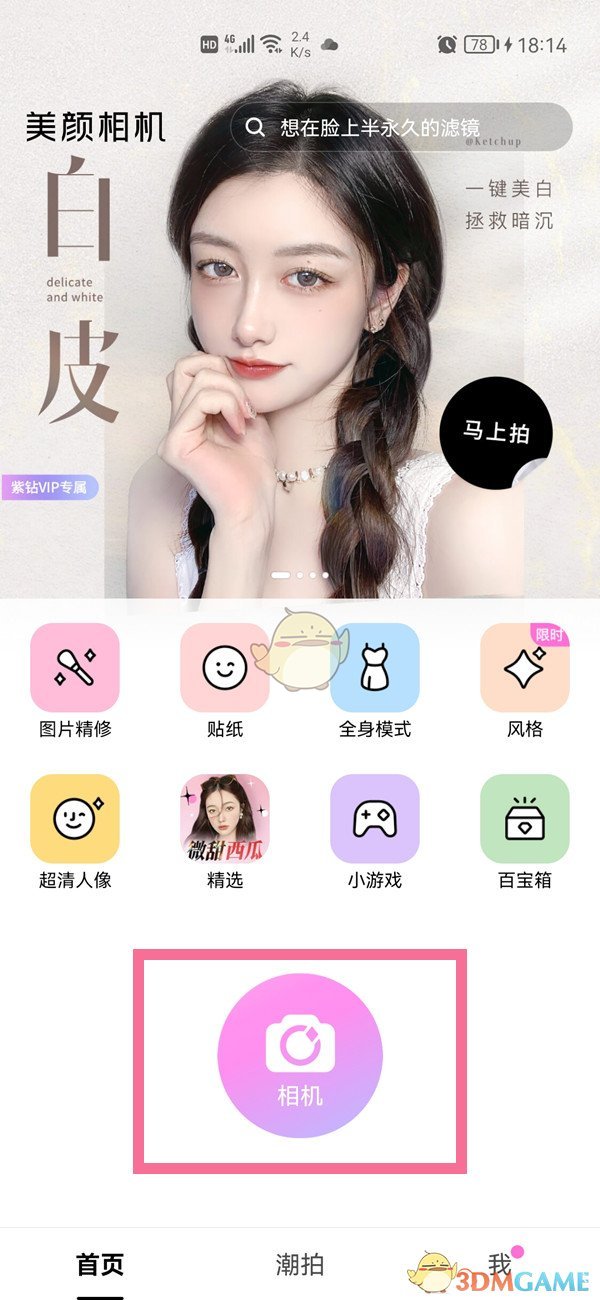This screenshot has width=600, height=1300.
Task: Open 小游戏 mini games
Action: pyautogui.click(x=375, y=819)
